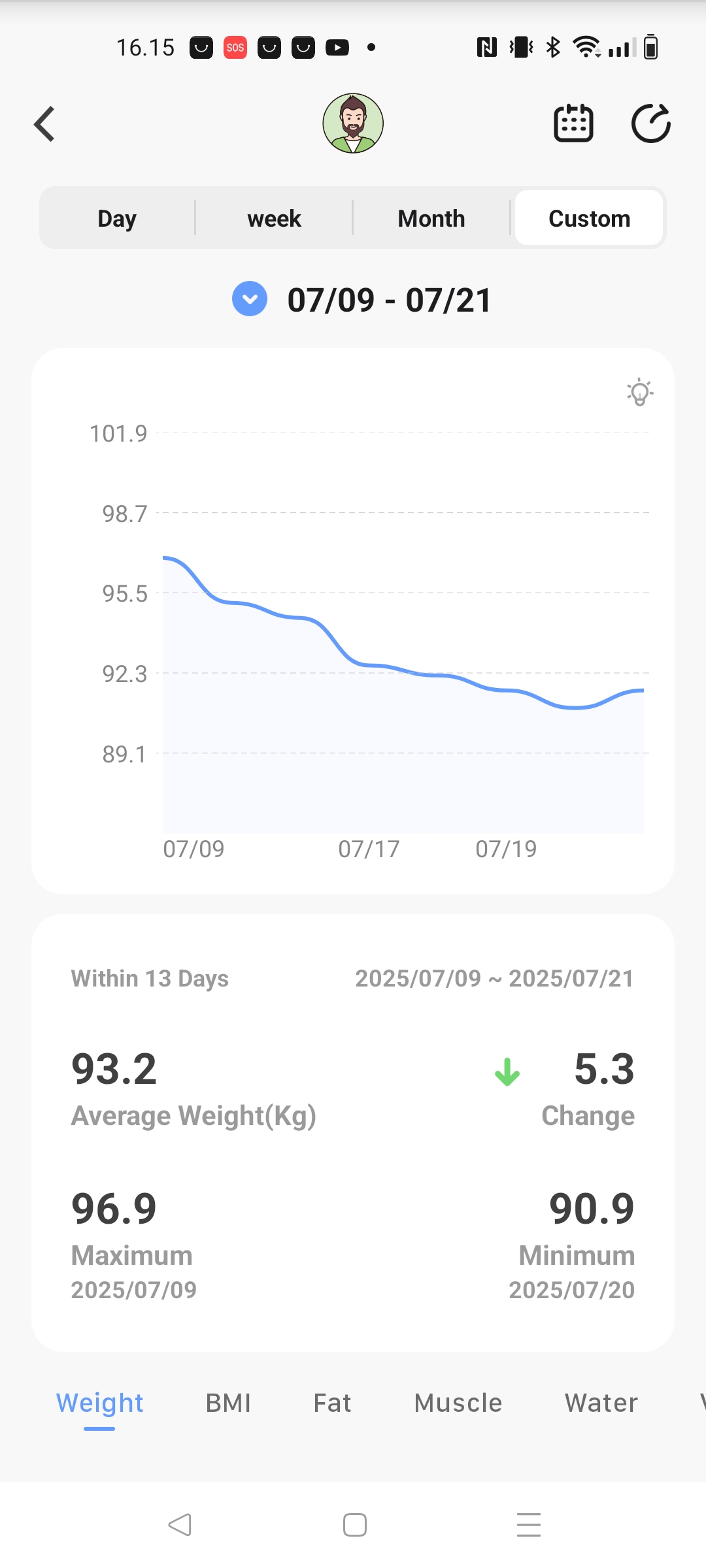This screenshot has width=706, height=1568.
Task: Select the Weight metric tab
Action: pos(99,1403)
